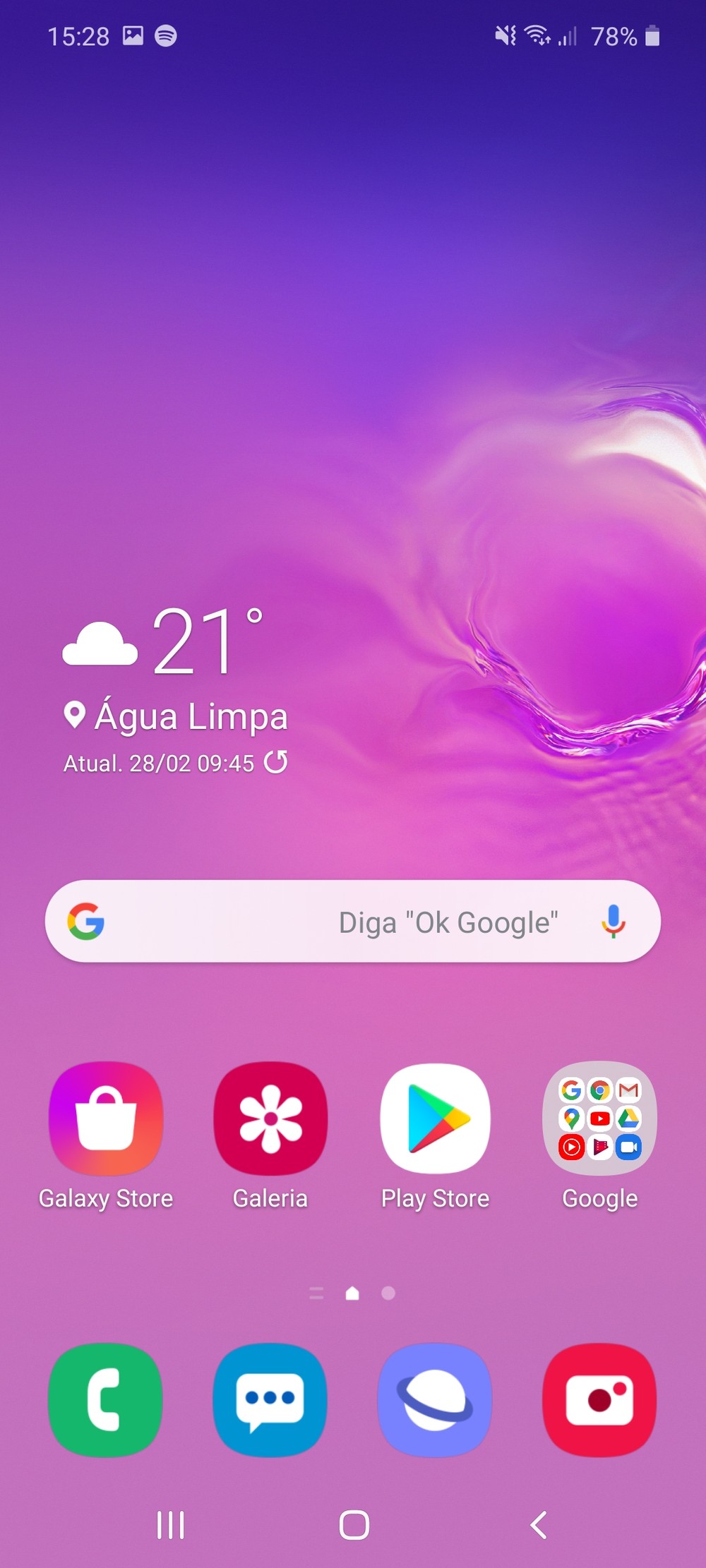Screen dimensions: 706x1568
Task: Refresh the weather widget update
Action: pos(275,762)
